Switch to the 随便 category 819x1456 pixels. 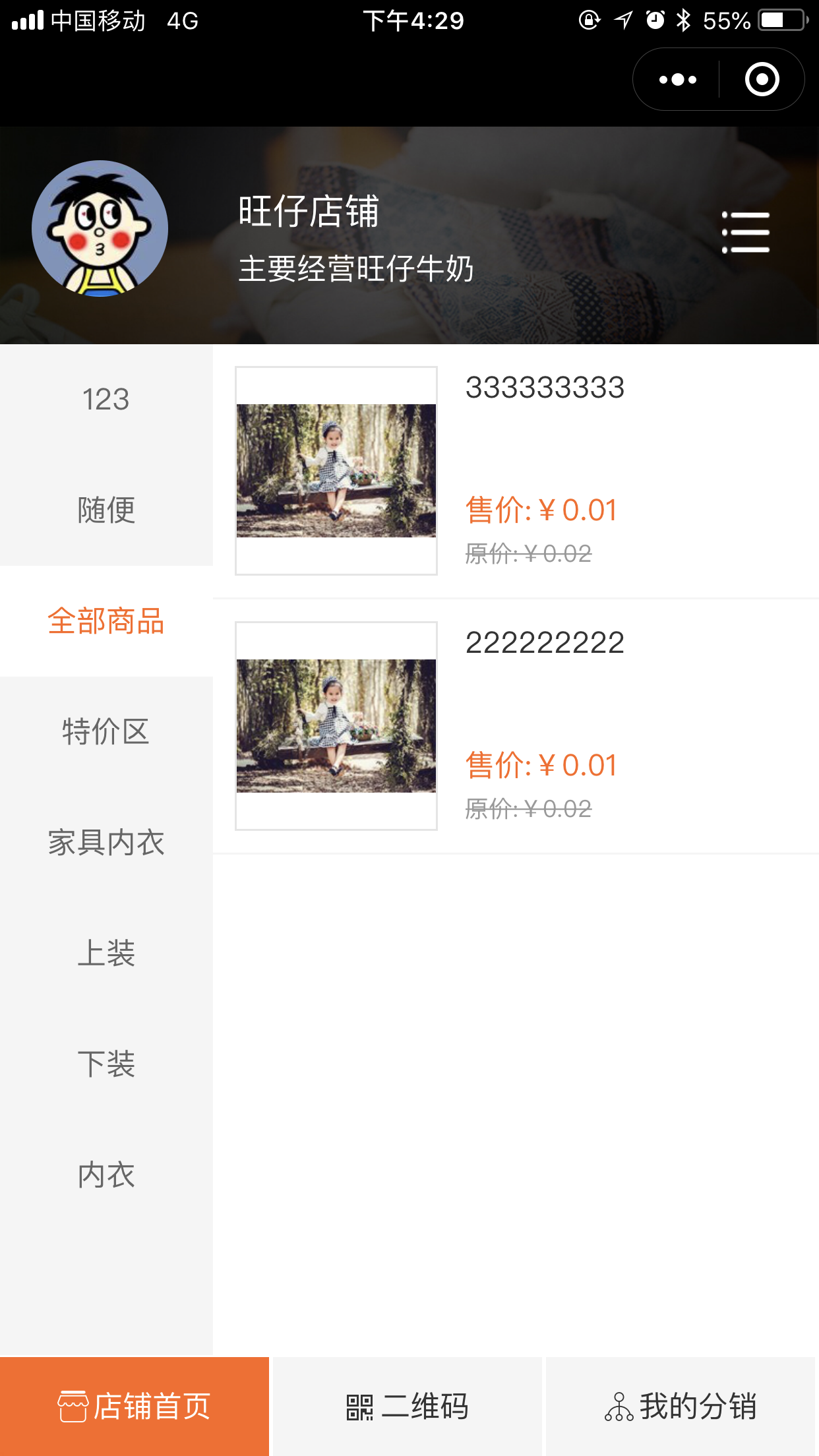point(106,510)
